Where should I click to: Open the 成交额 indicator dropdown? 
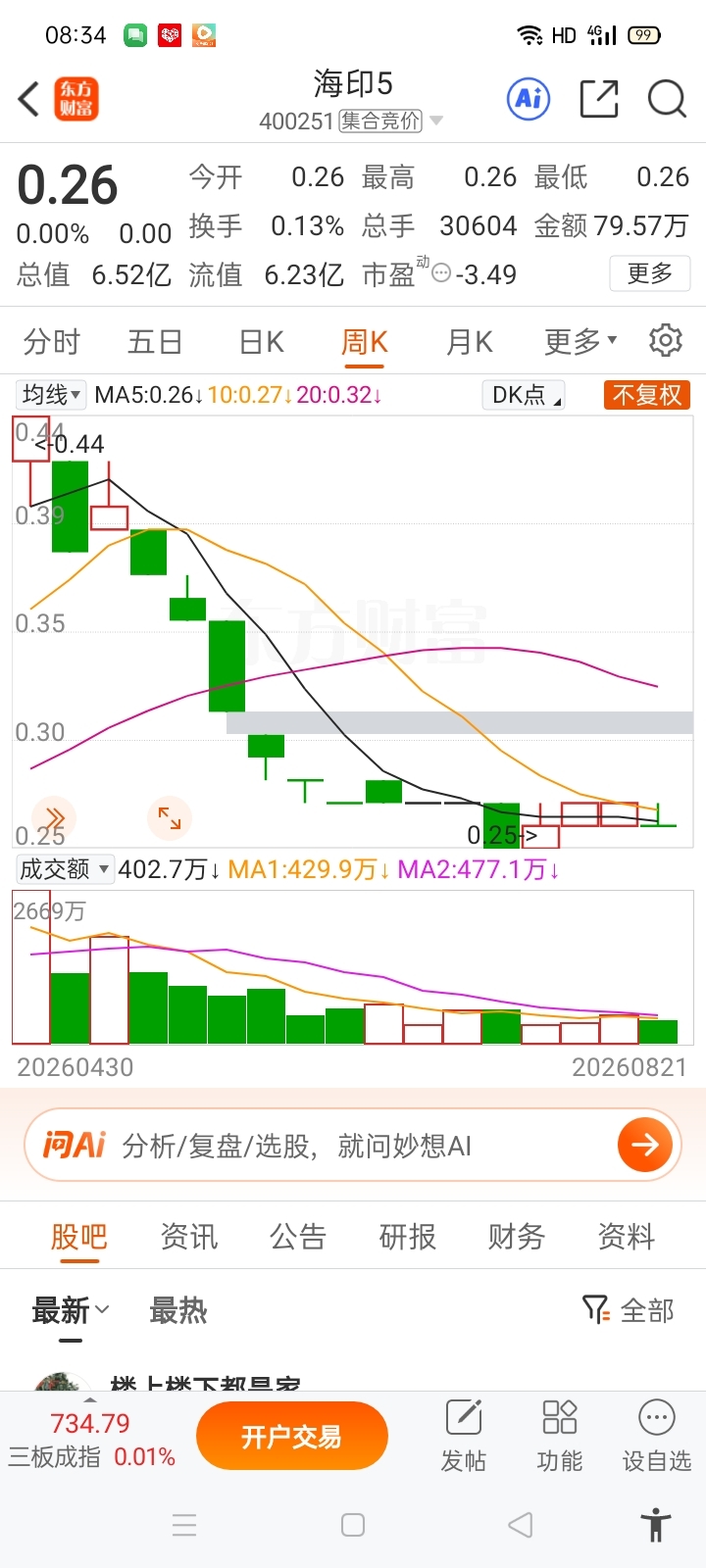[x=64, y=869]
